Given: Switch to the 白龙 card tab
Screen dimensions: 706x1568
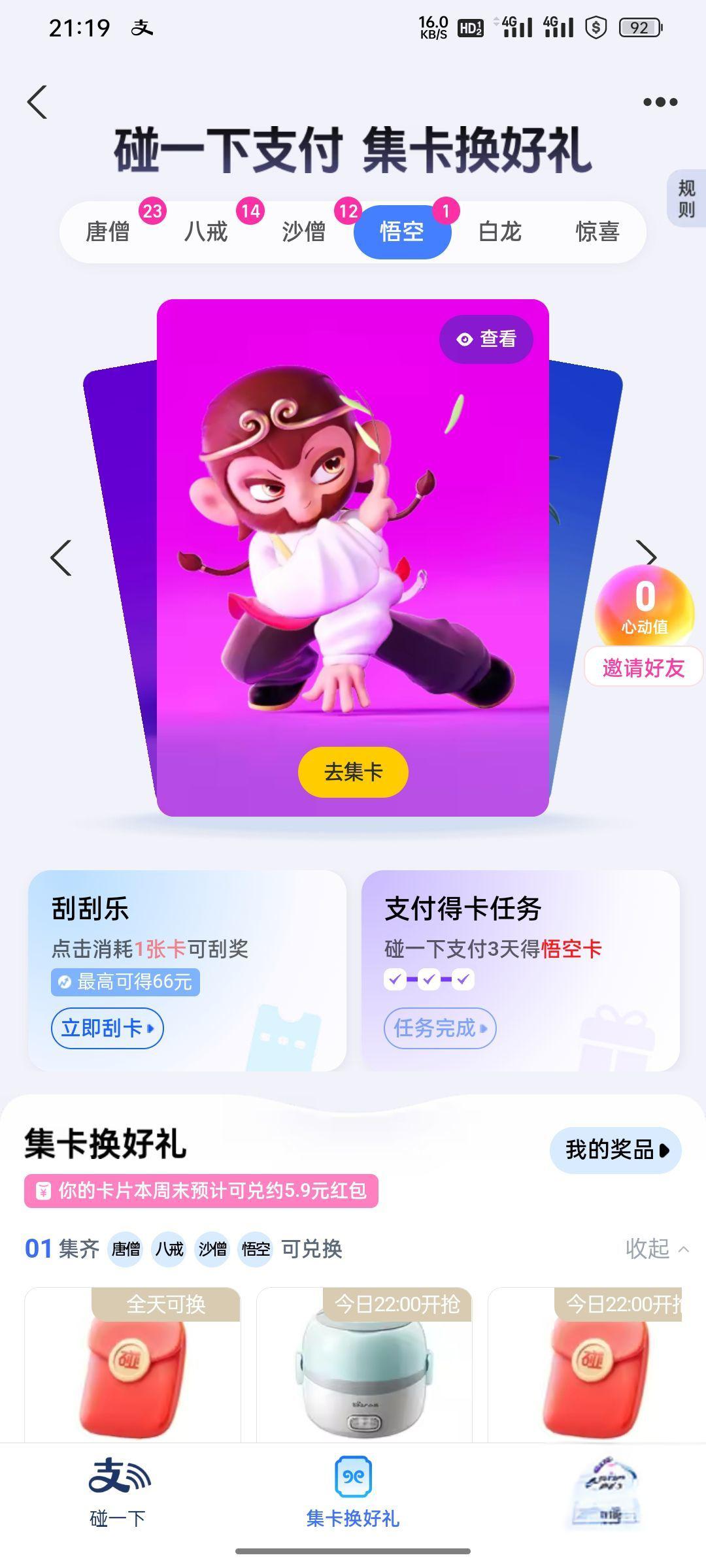Looking at the screenshot, I should tap(499, 231).
